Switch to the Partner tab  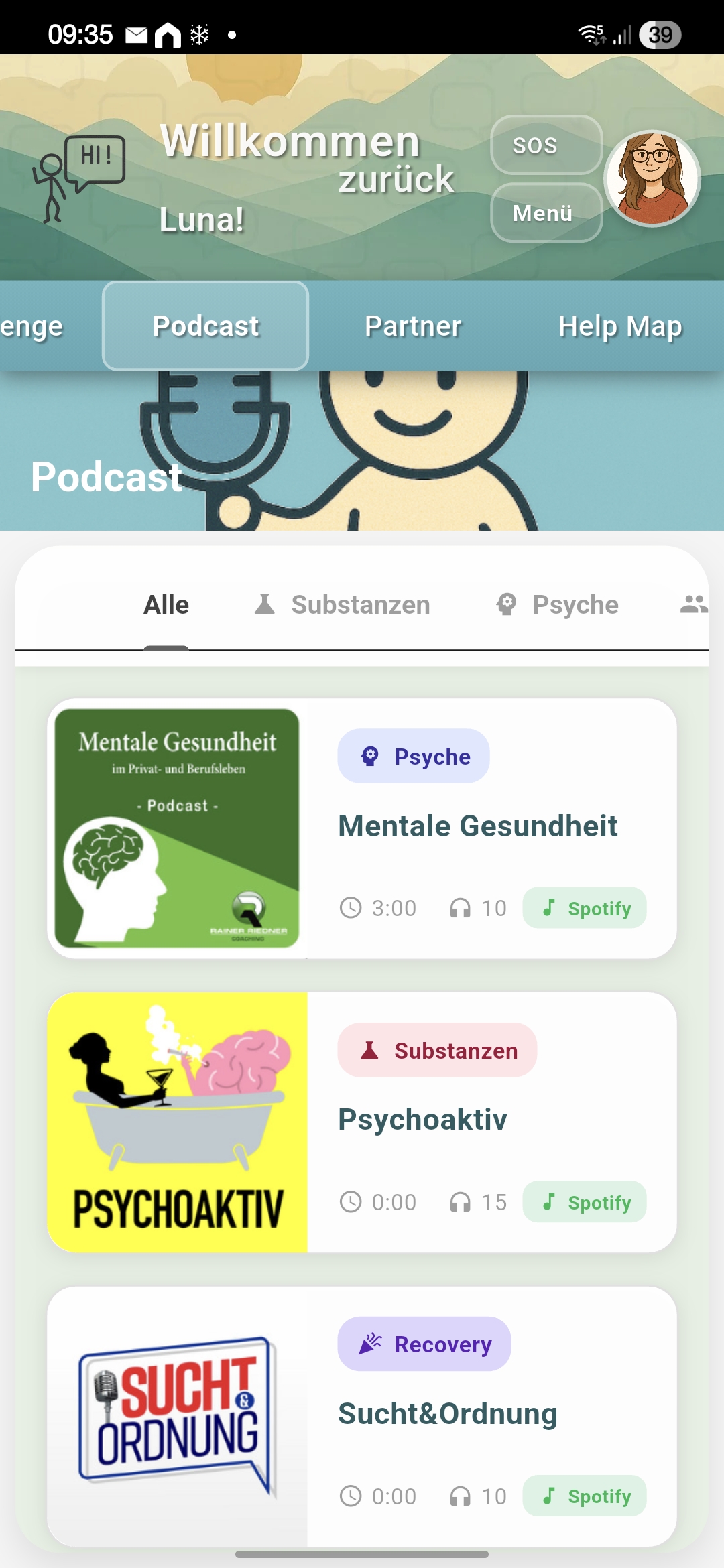click(413, 326)
